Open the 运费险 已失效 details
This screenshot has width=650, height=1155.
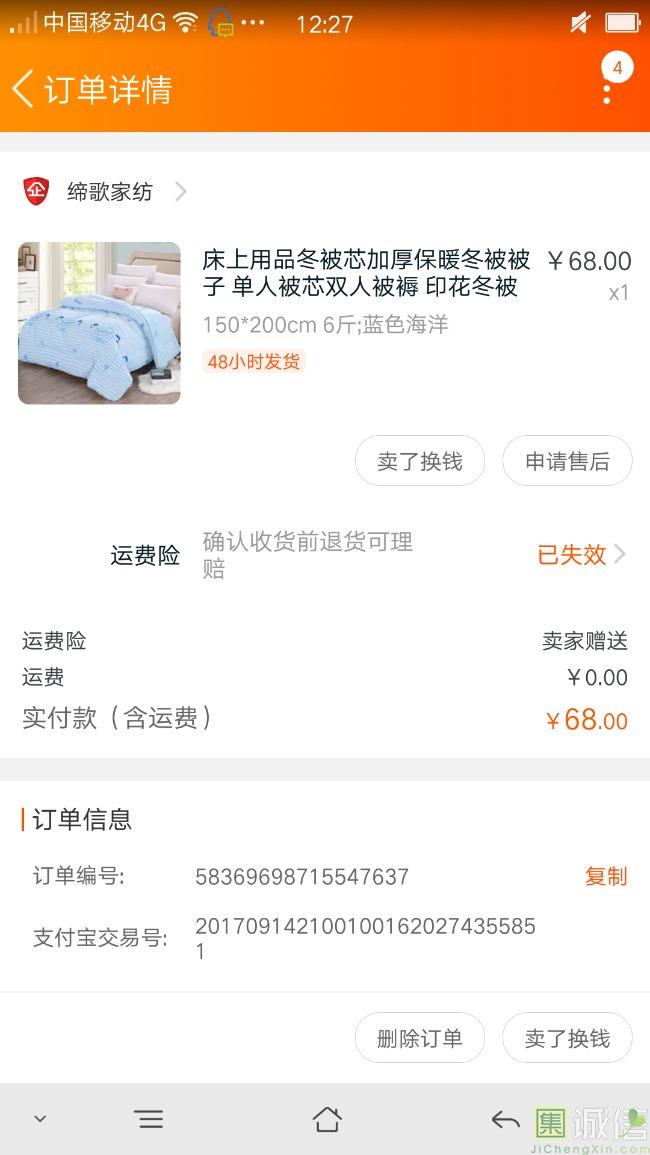582,555
